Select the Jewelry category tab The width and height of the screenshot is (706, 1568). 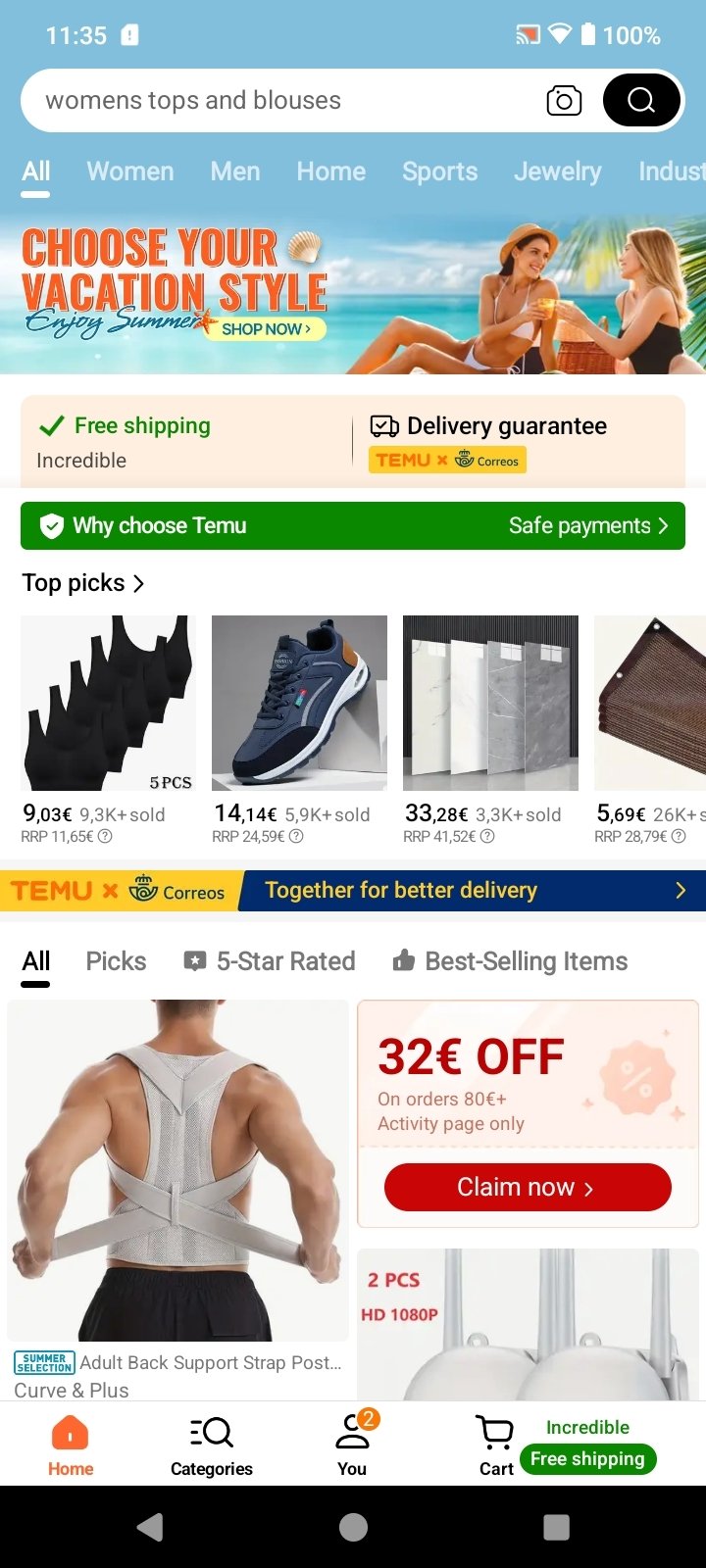pyautogui.click(x=558, y=171)
